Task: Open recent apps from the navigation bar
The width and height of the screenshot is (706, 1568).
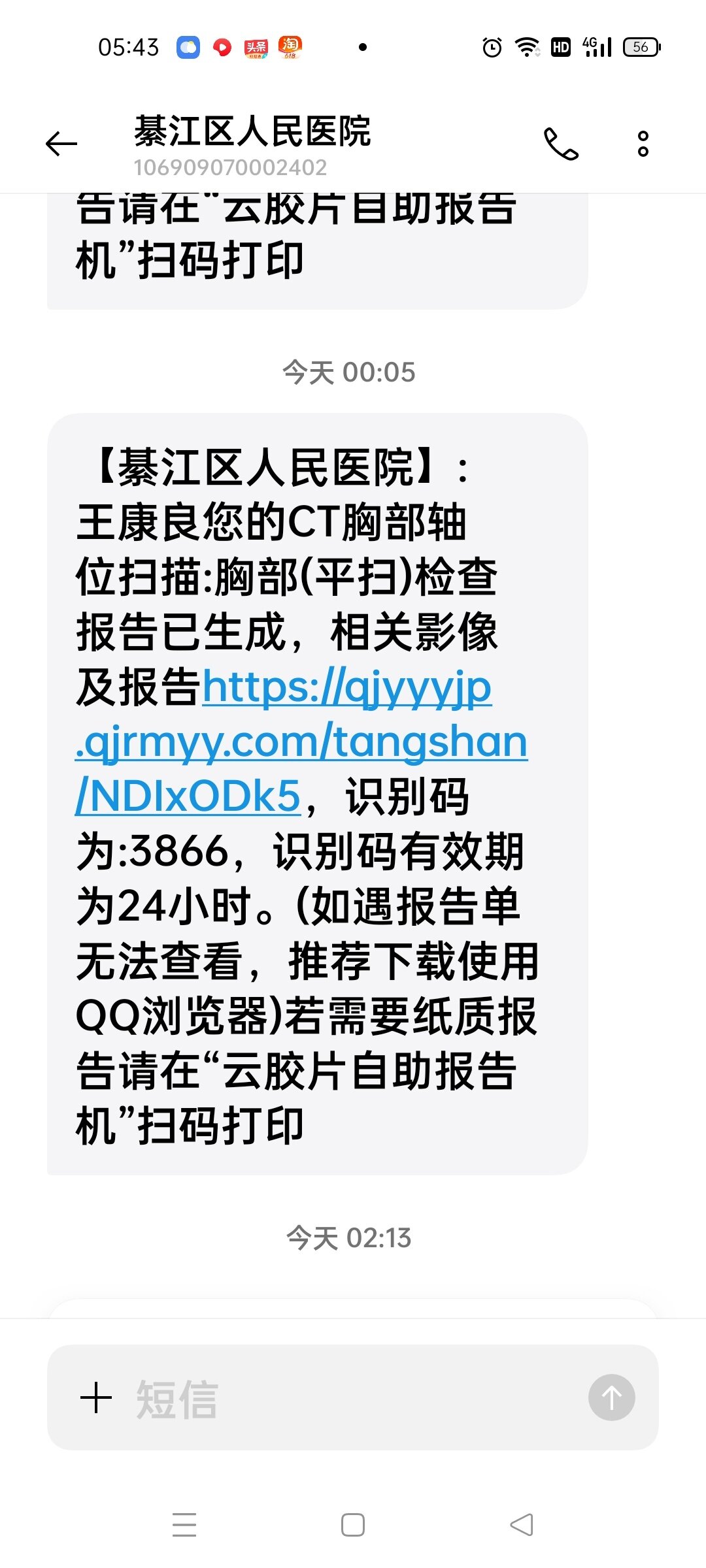Action: [x=184, y=1524]
